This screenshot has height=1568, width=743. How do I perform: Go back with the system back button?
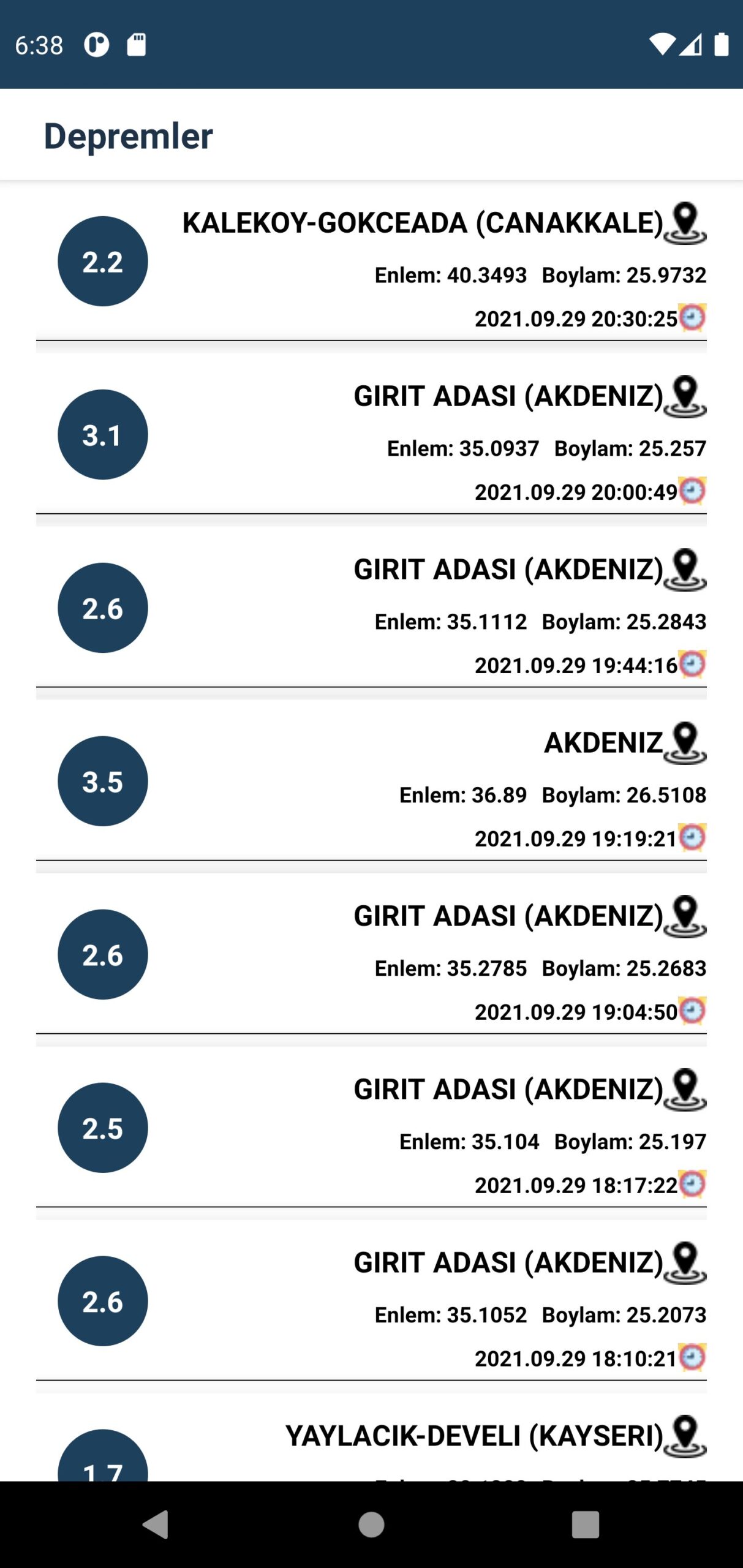[x=156, y=1525]
